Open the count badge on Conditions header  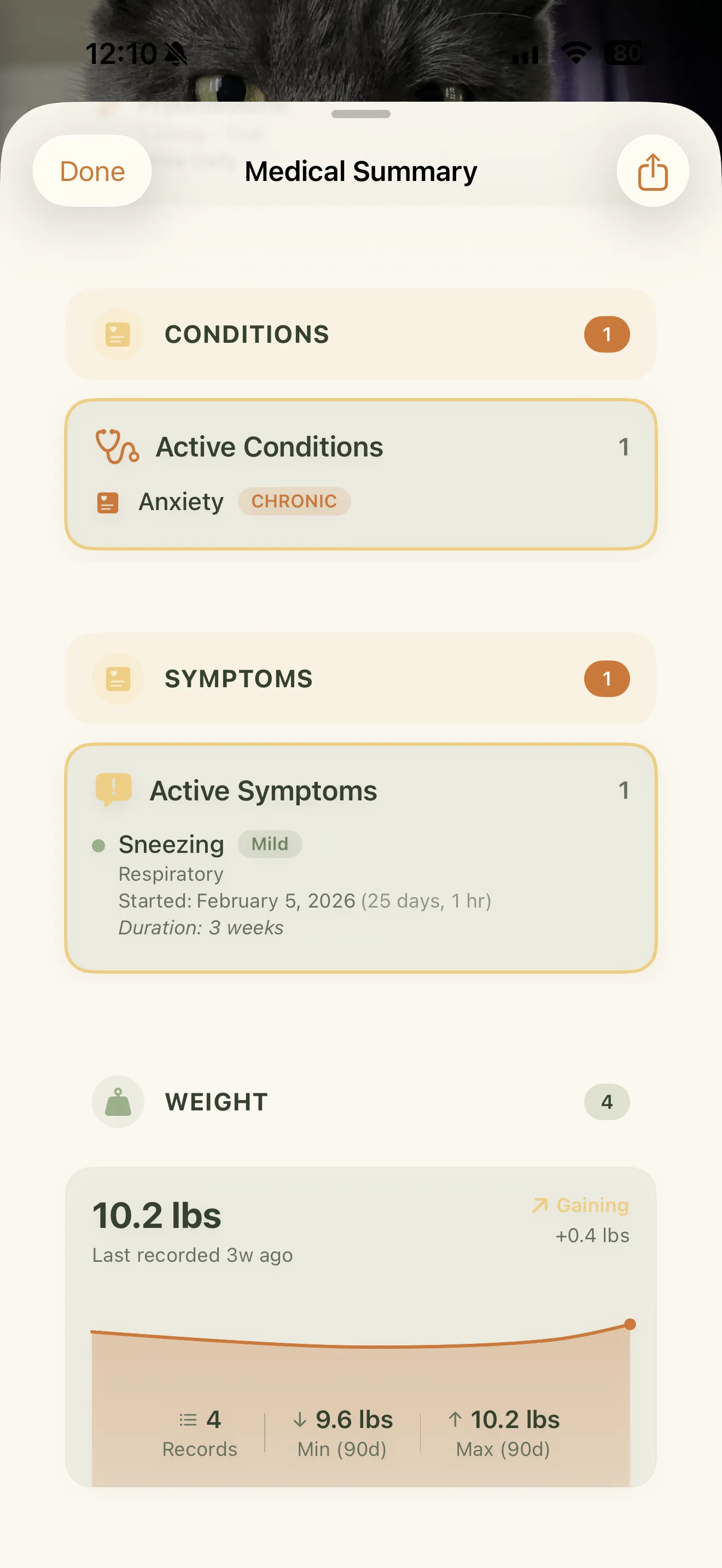tap(607, 334)
